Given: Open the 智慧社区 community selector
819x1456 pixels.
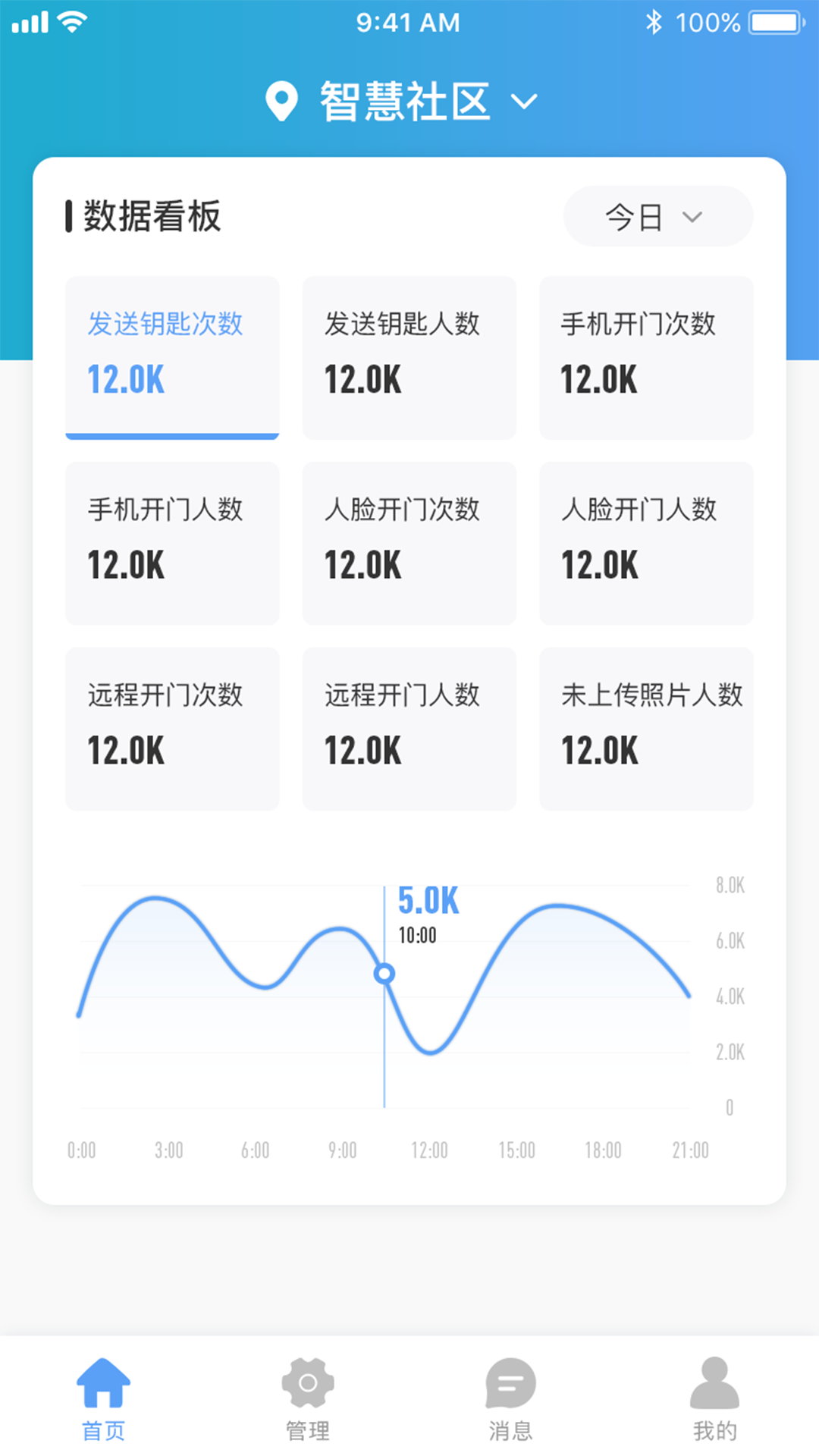Looking at the screenshot, I should [403, 102].
